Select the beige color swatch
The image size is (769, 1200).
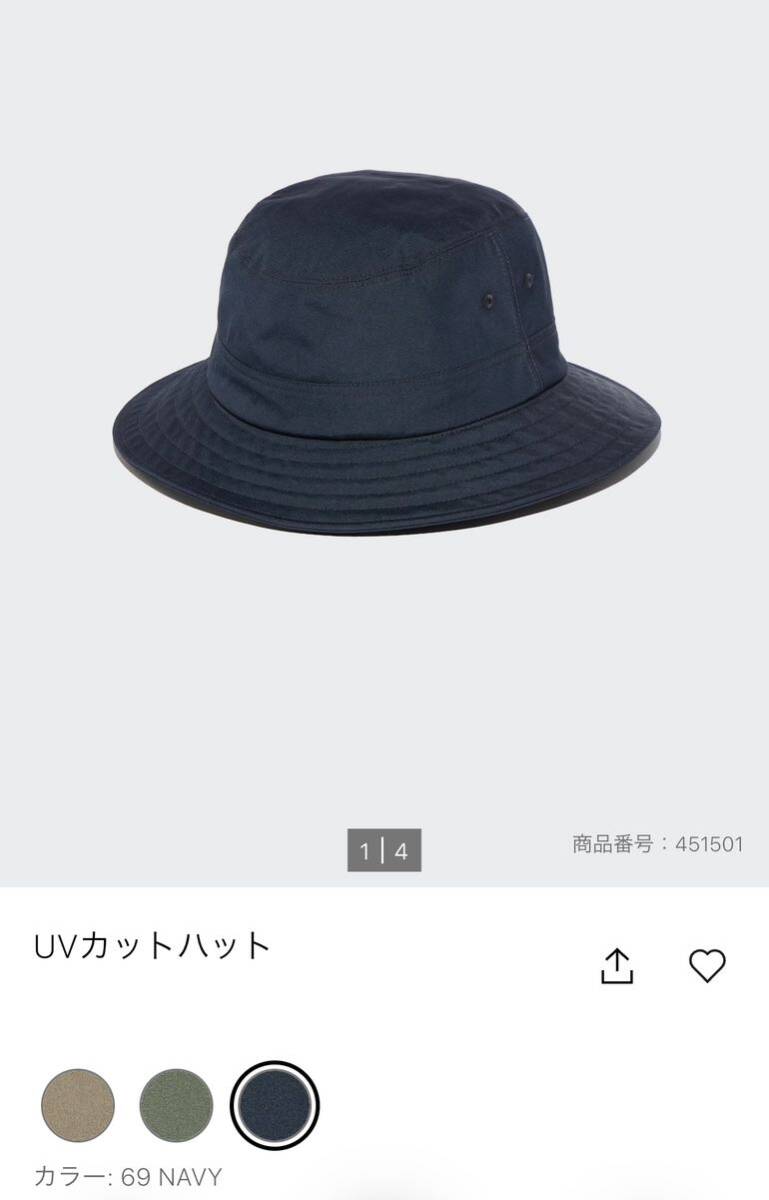pos(78,1106)
